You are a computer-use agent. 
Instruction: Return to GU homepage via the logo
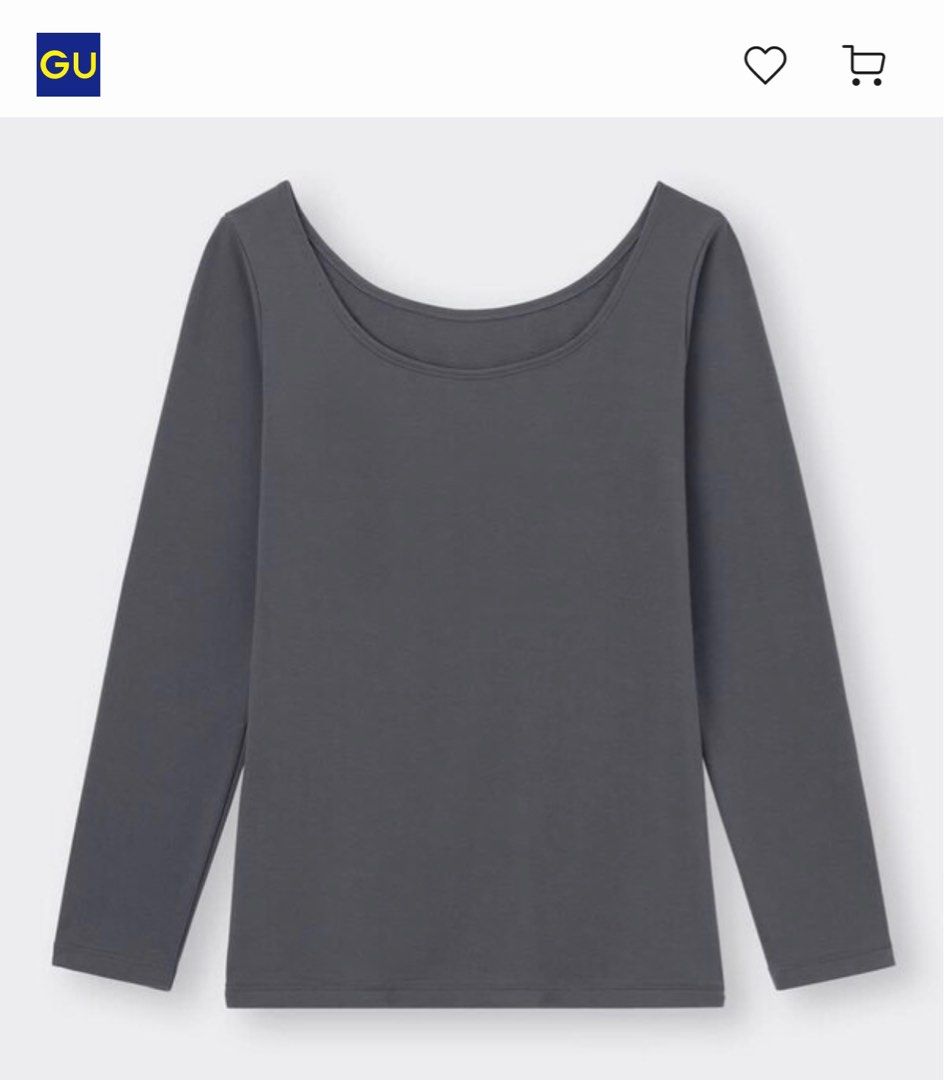(x=68, y=64)
